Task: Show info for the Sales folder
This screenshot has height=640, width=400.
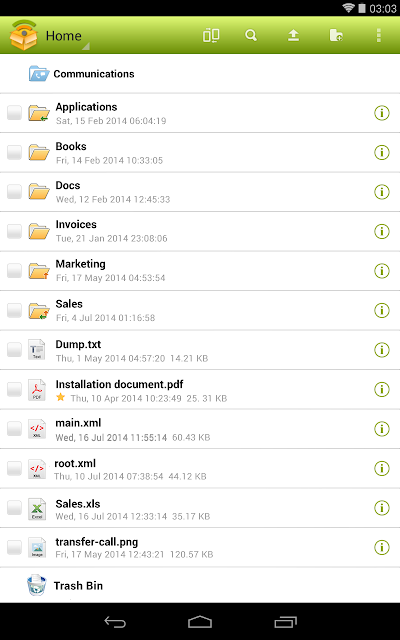Action: click(382, 310)
